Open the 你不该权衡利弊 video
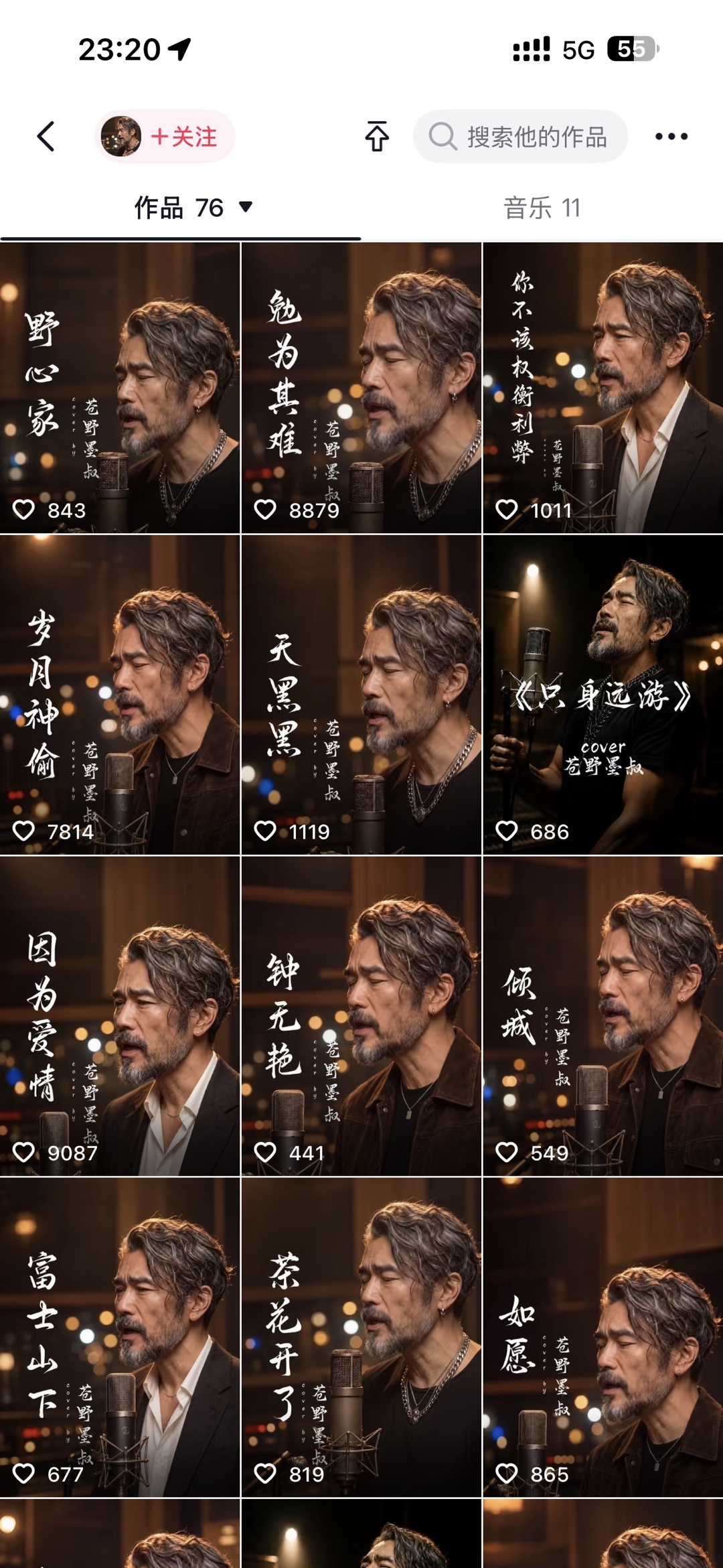The image size is (723, 1568). 602,388
